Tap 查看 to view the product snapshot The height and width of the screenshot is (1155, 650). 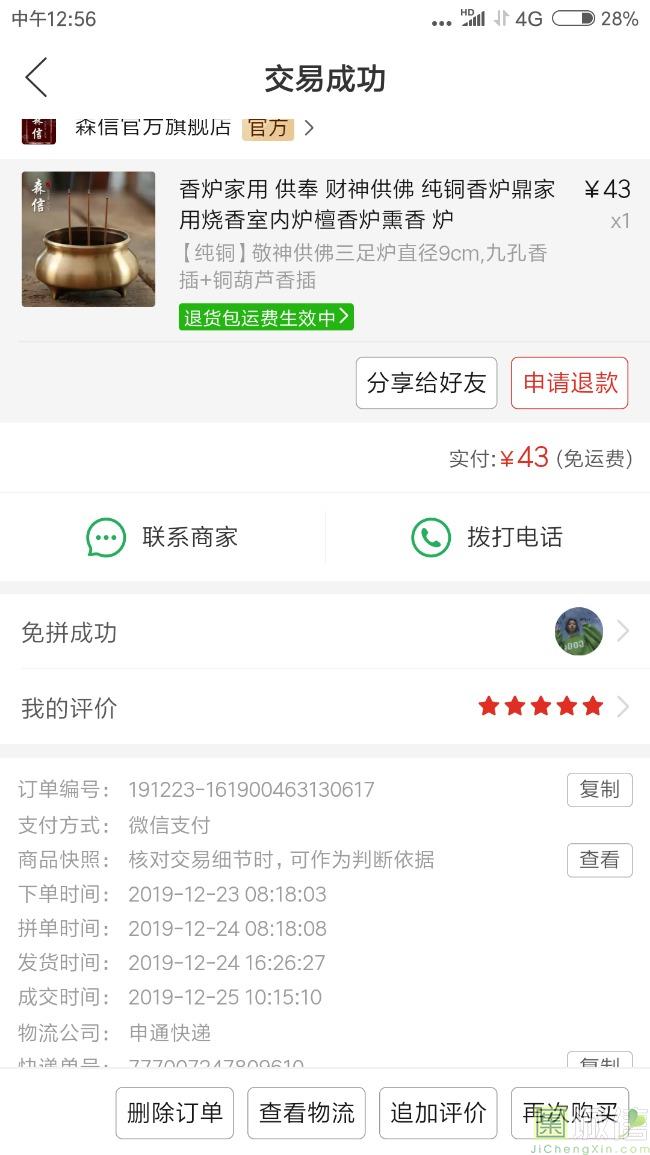point(599,859)
